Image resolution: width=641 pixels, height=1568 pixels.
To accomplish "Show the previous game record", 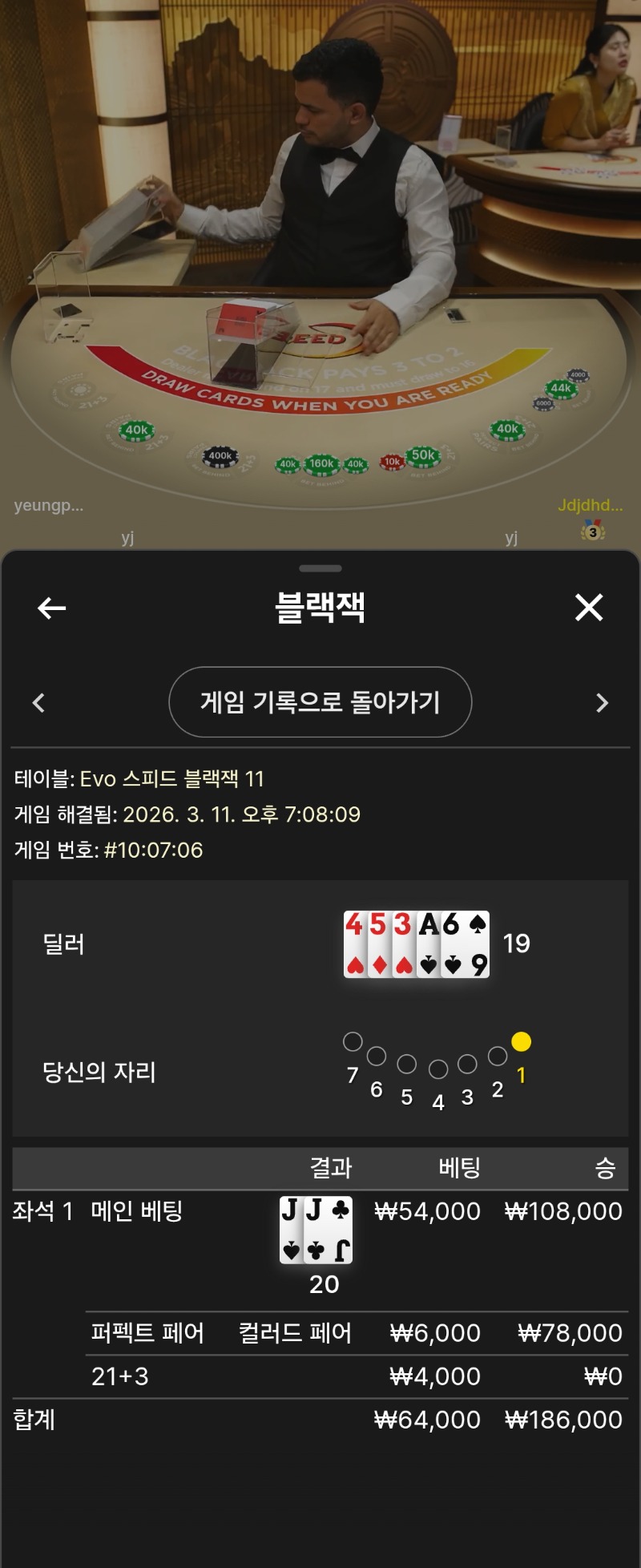I will [38, 703].
